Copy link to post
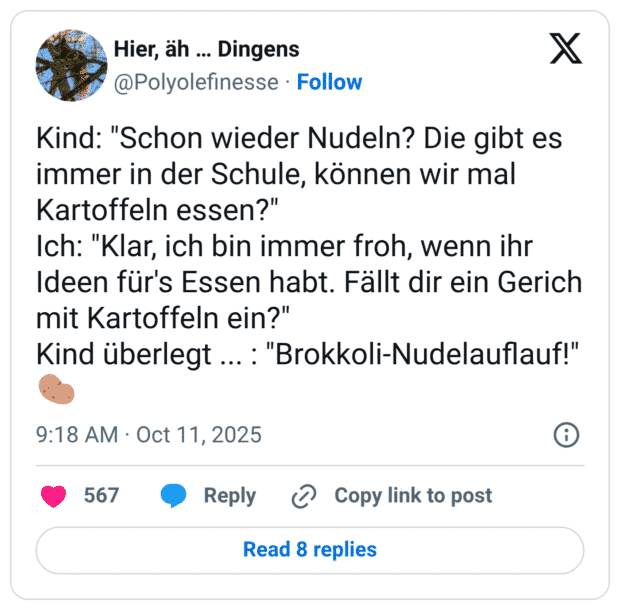Viewport: 620px width, 610px height. click(x=392, y=496)
